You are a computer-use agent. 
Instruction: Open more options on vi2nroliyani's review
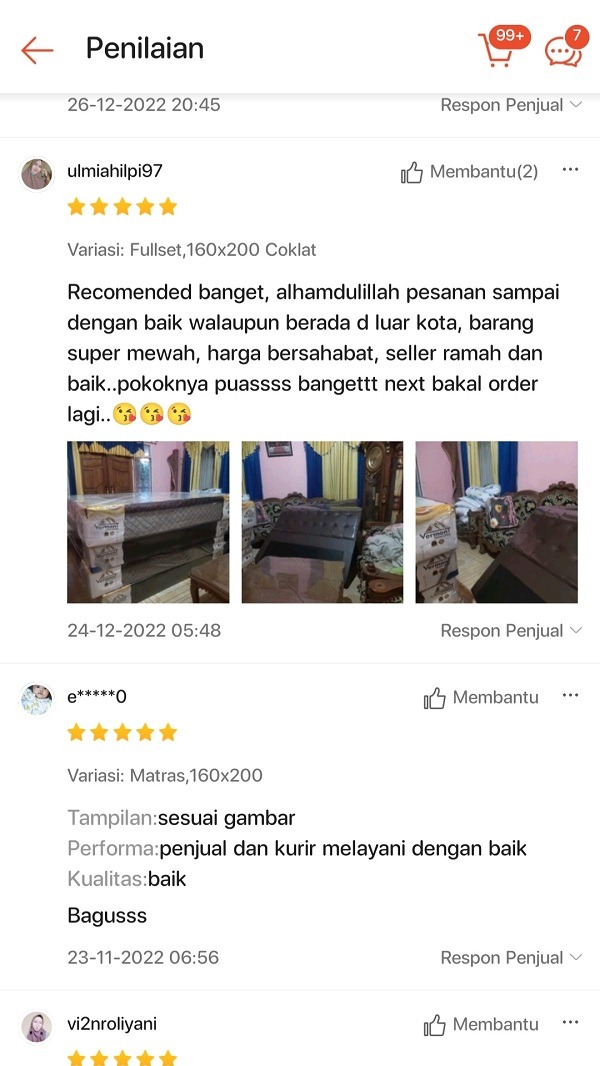[x=570, y=1023]
